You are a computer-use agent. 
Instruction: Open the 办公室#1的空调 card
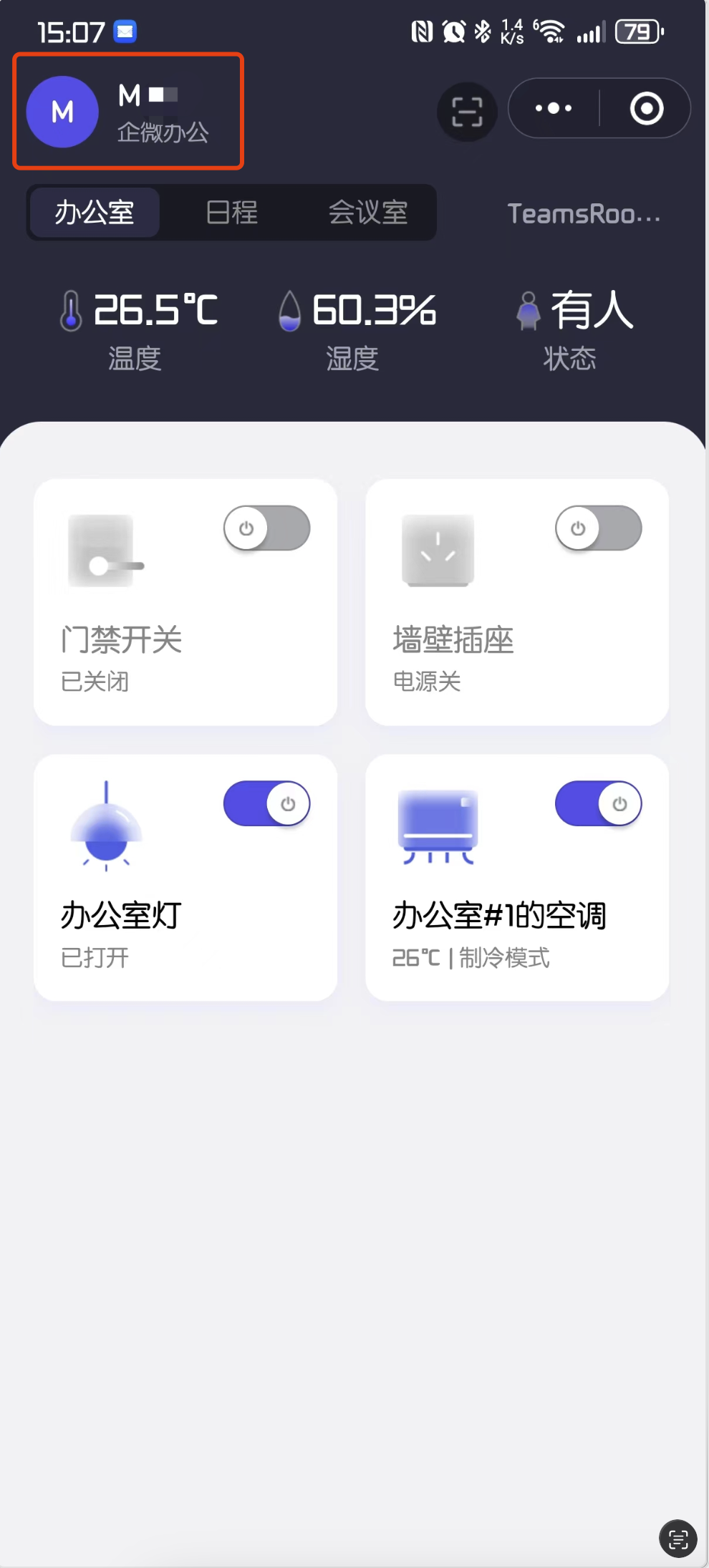517,878
